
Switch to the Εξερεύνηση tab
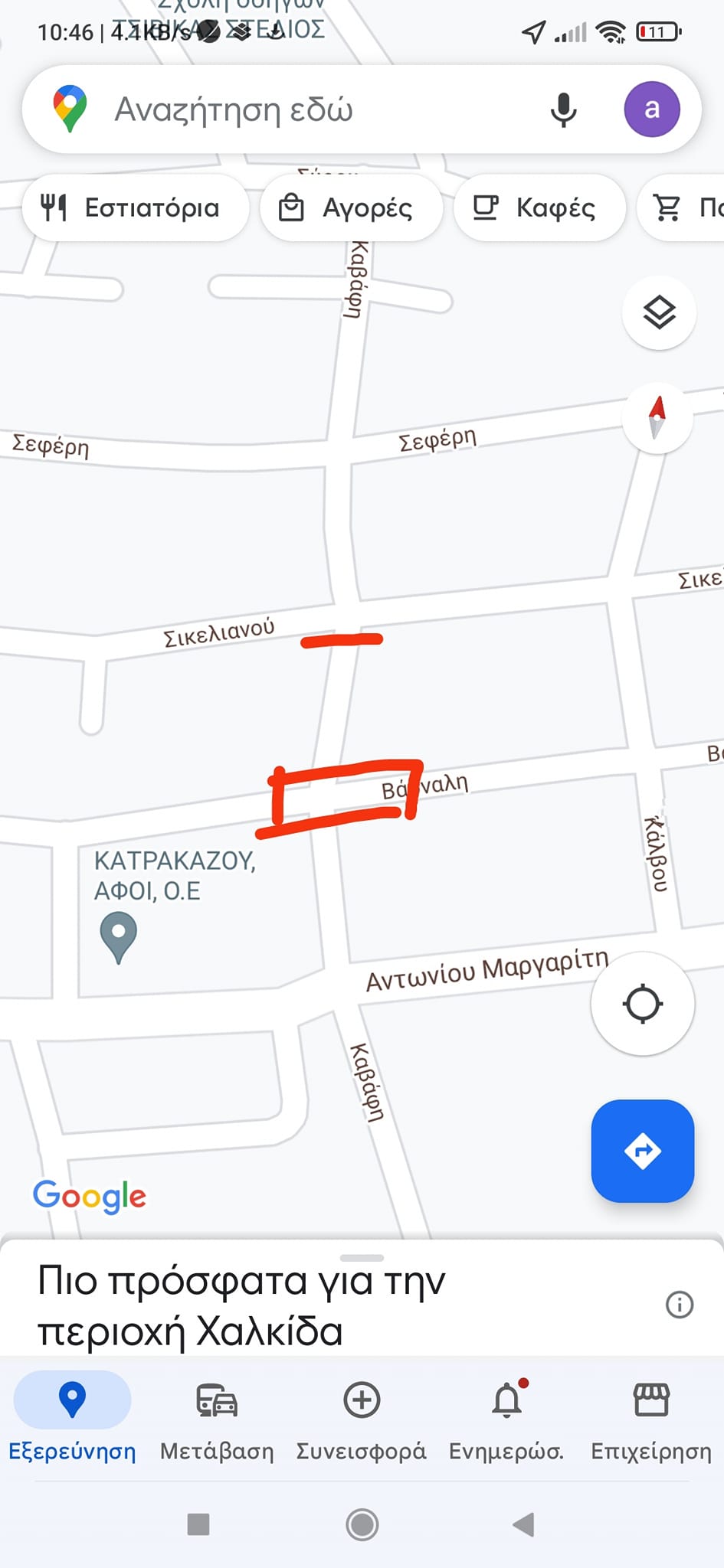72,1418
